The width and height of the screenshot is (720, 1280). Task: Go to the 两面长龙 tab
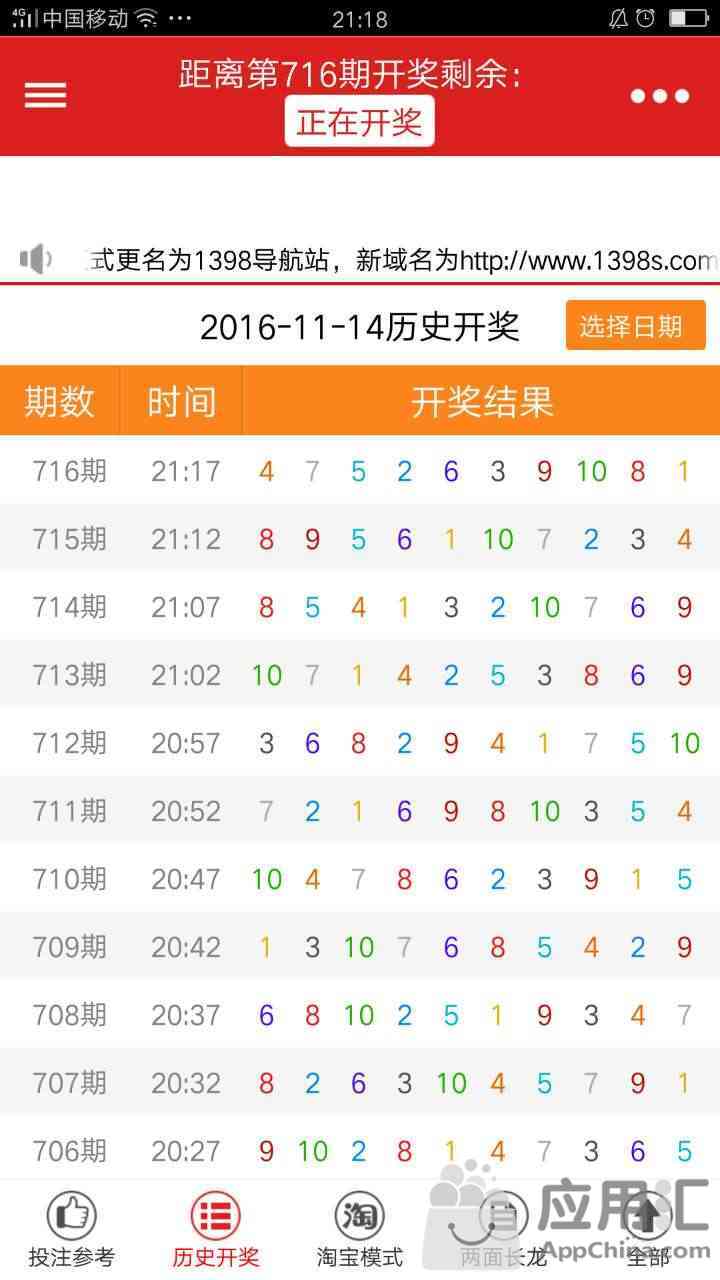point(504,1229)
